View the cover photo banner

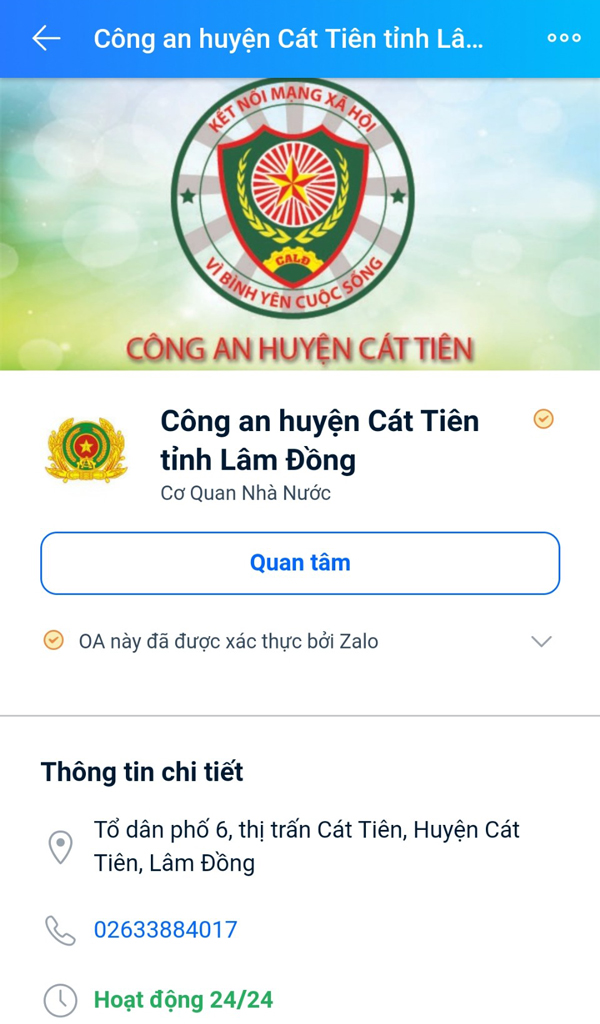(300, 224)
